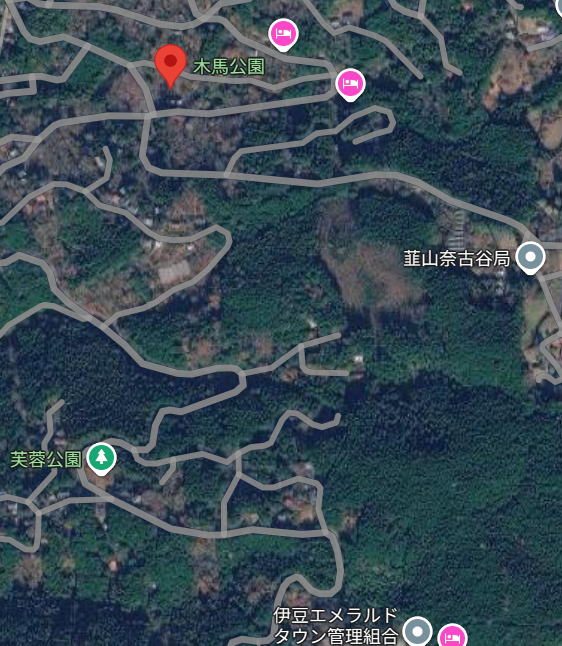Tap the hotel marker beside 伊豆エメラルドタウン管理組合
This screenshot has width=562, height=646.
[453, 635]
